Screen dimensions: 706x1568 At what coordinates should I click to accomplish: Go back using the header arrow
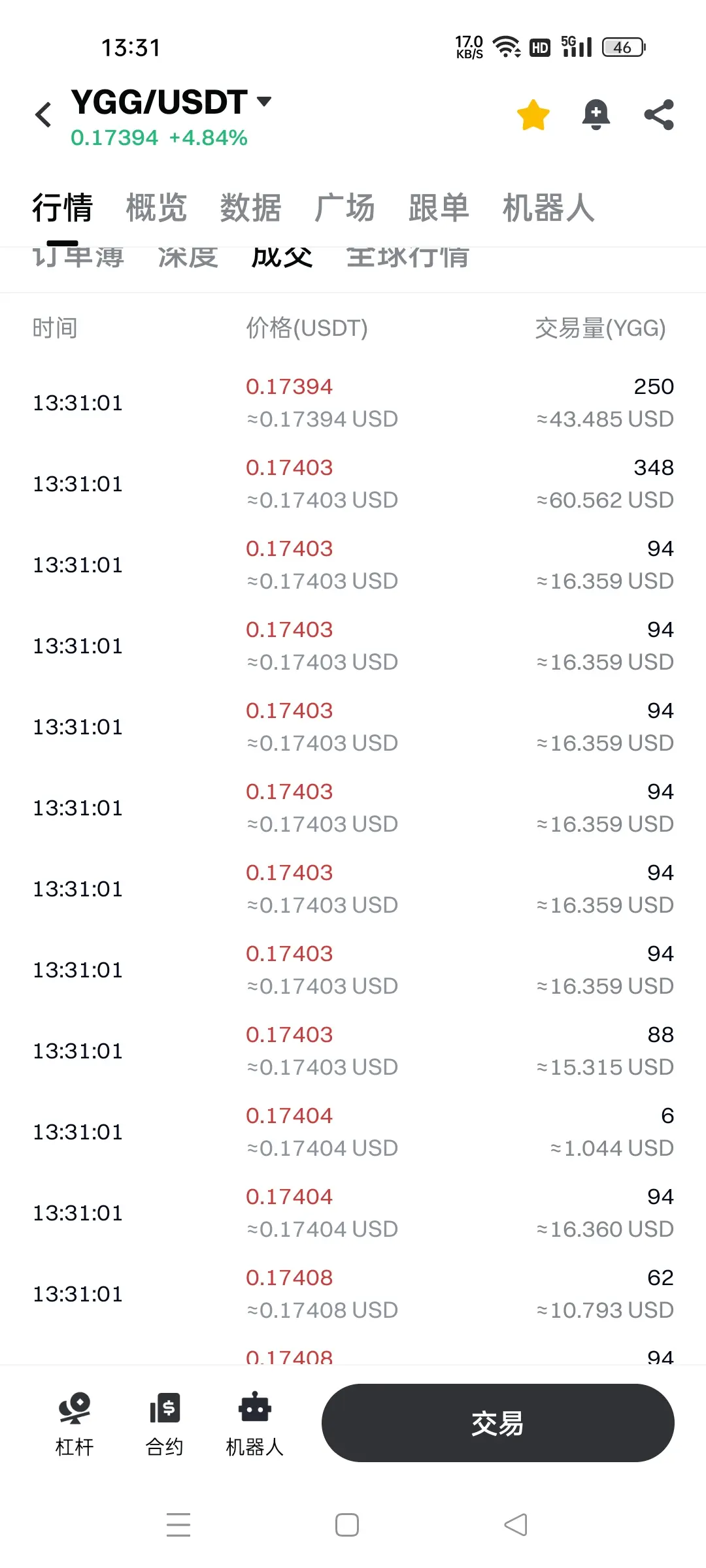pos(44,115)
